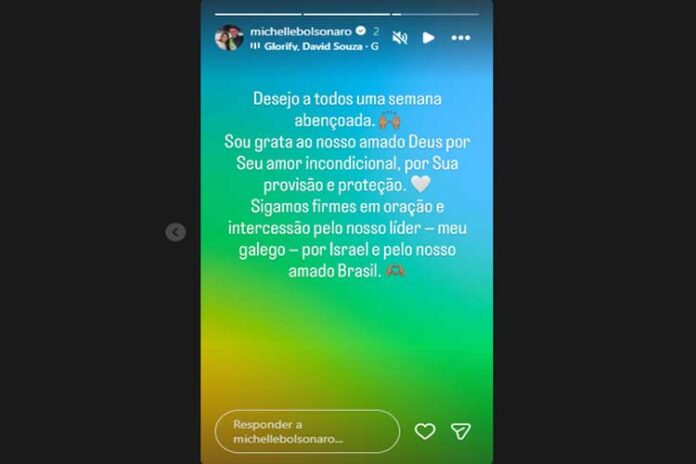Go to the previous story
This screenshot has width=696, height=464.
click(x=175, y=232)
